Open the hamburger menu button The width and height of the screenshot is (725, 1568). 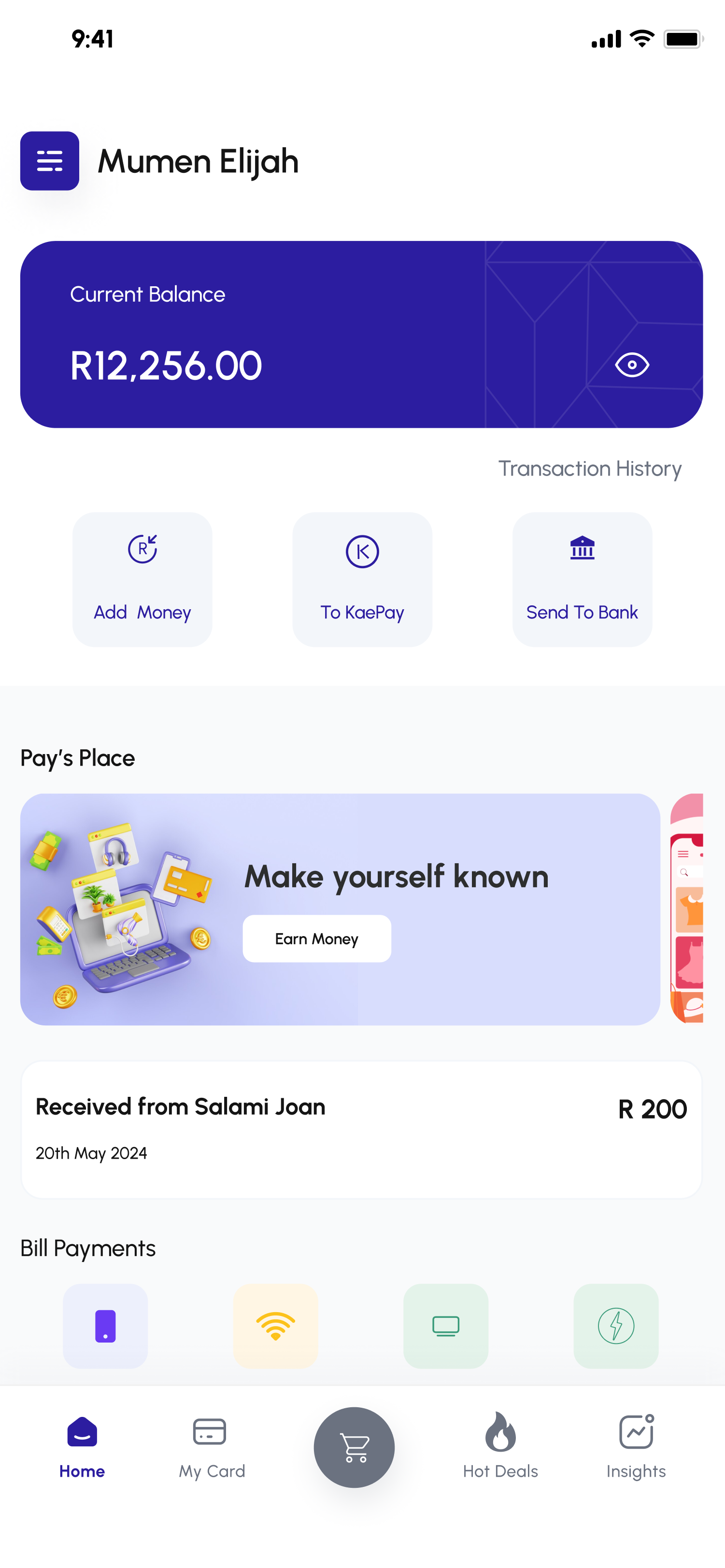(x=49, y=161)
